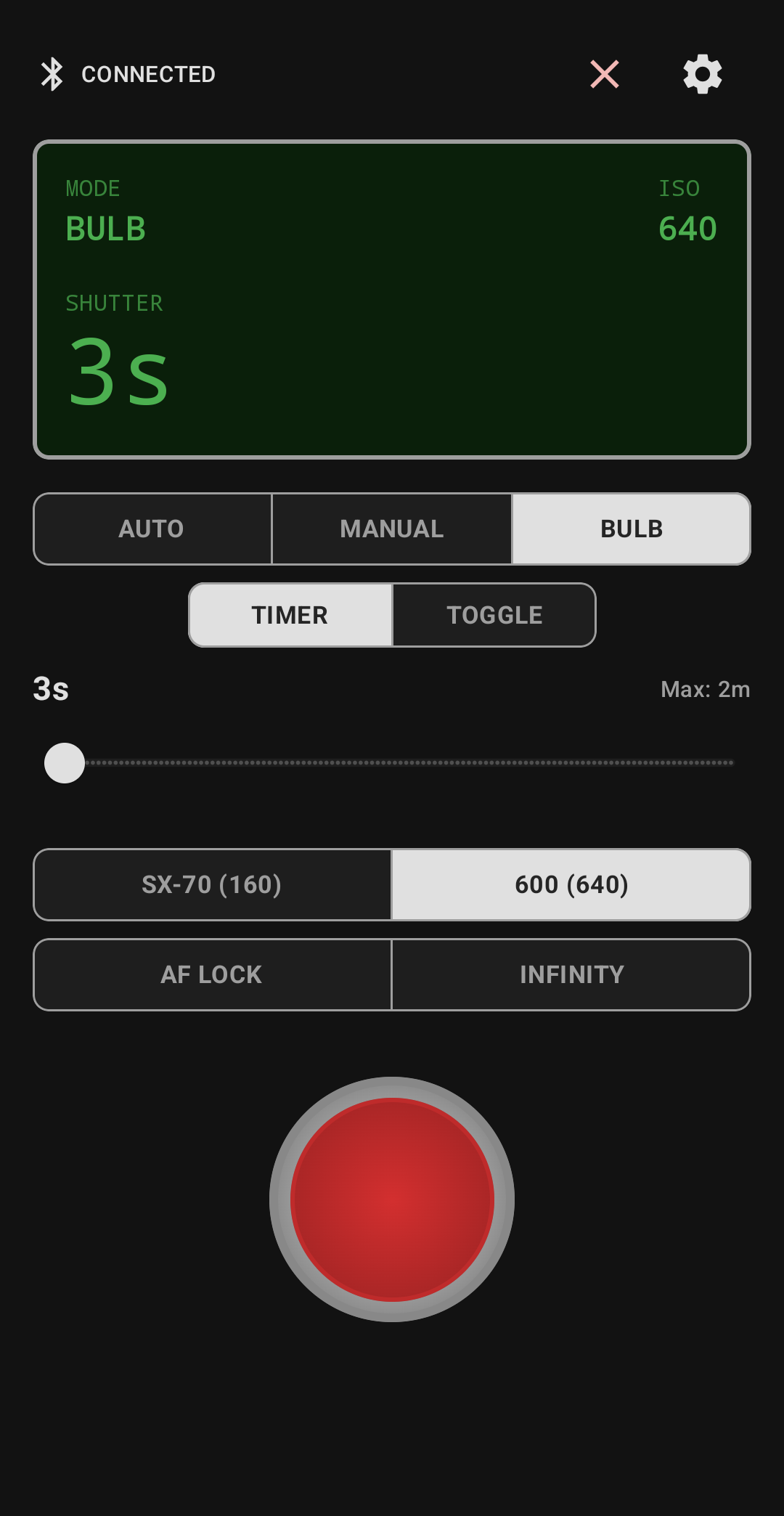Select SX-70 (160) film type
This screenshot has width=784, height=1516.
(x=212, y=884)
